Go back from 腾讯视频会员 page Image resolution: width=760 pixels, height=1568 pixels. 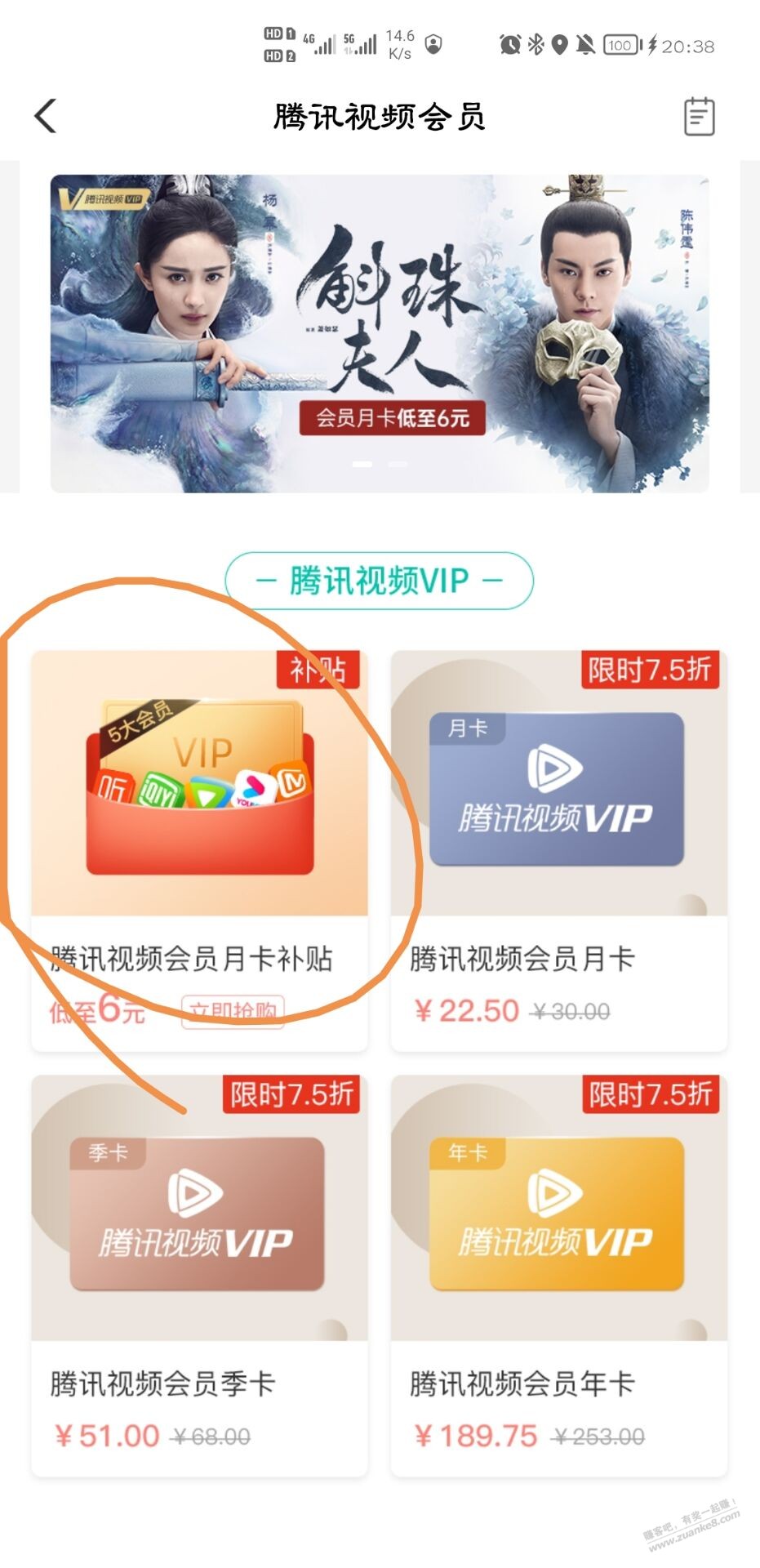pos(46,116)
